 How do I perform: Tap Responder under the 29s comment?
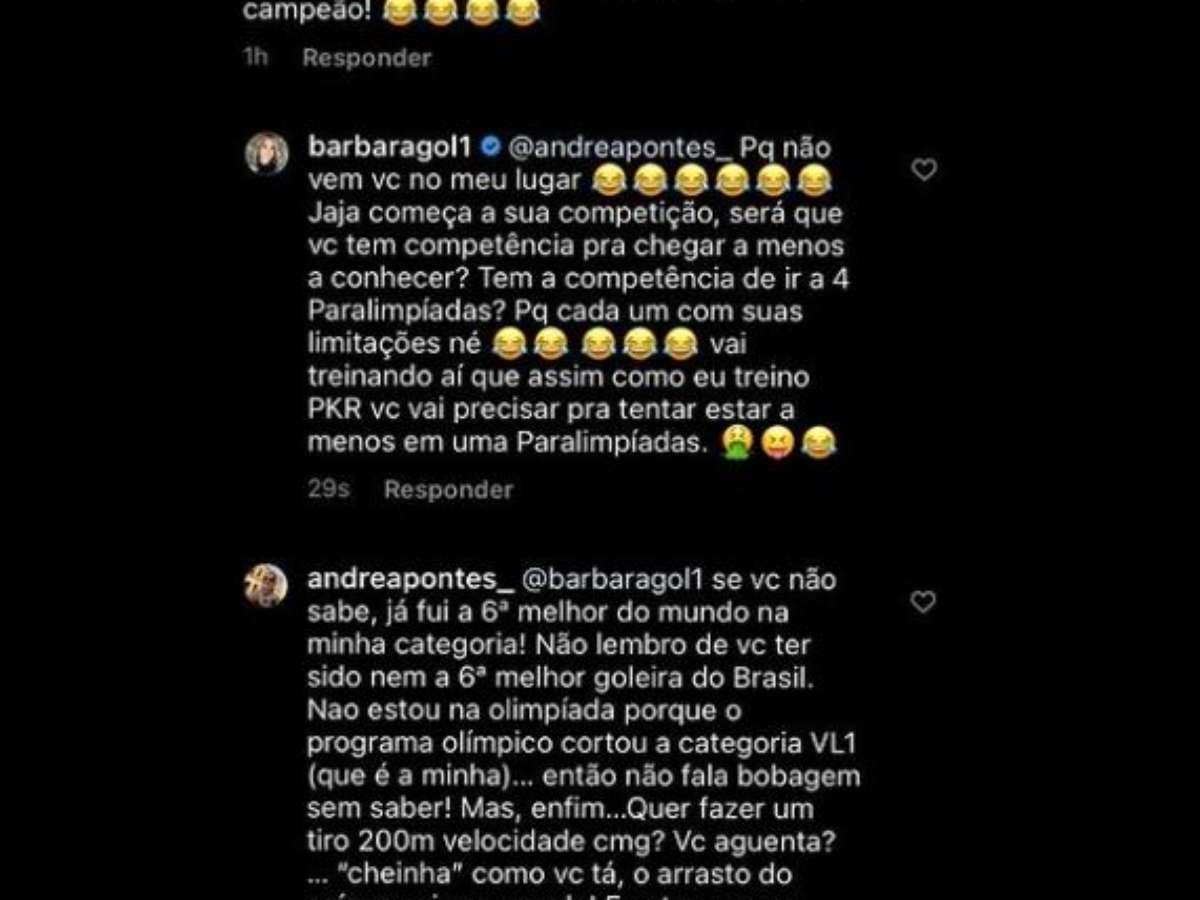(x=448, y=489)
